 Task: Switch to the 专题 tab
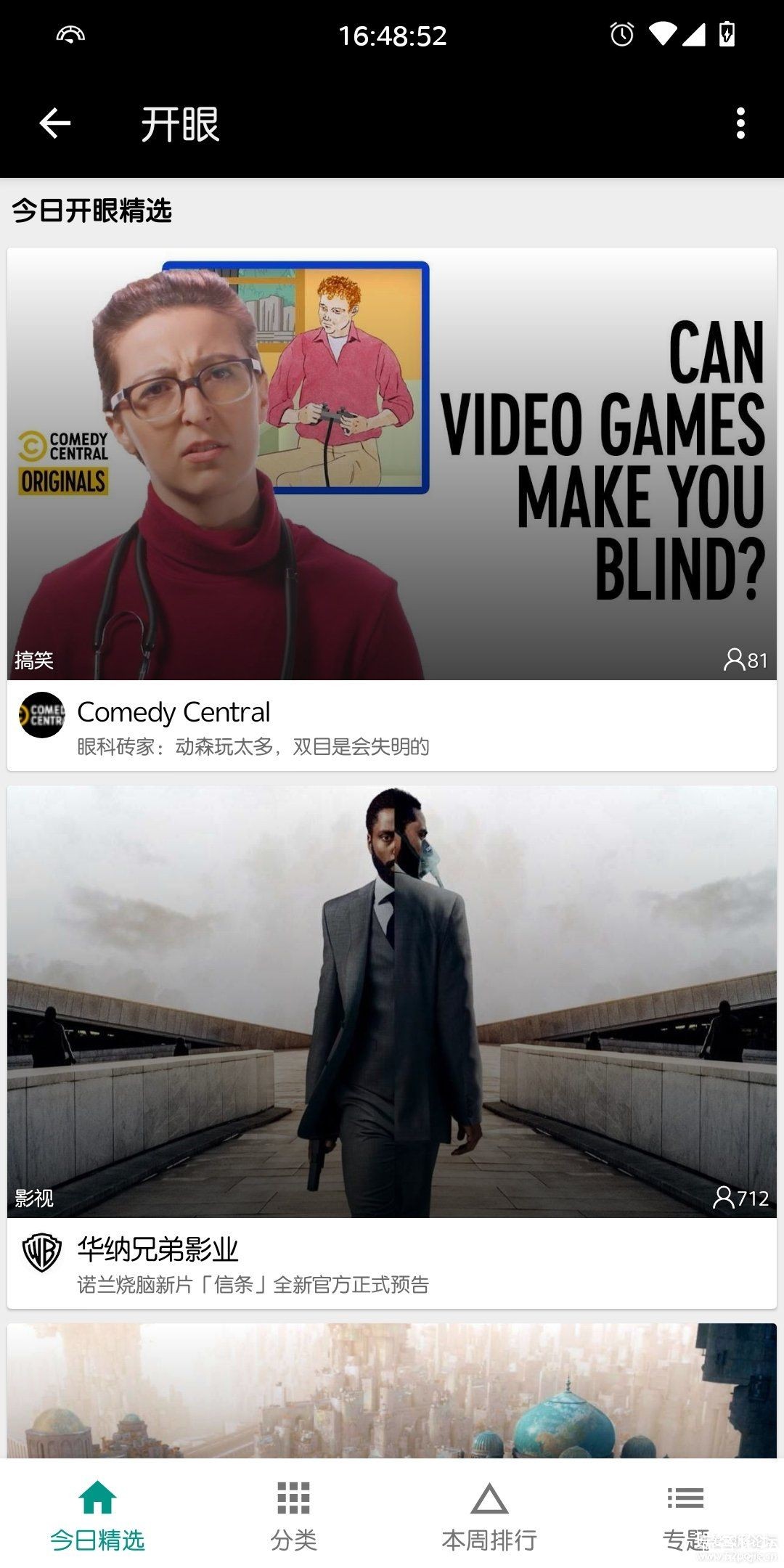685,1515
